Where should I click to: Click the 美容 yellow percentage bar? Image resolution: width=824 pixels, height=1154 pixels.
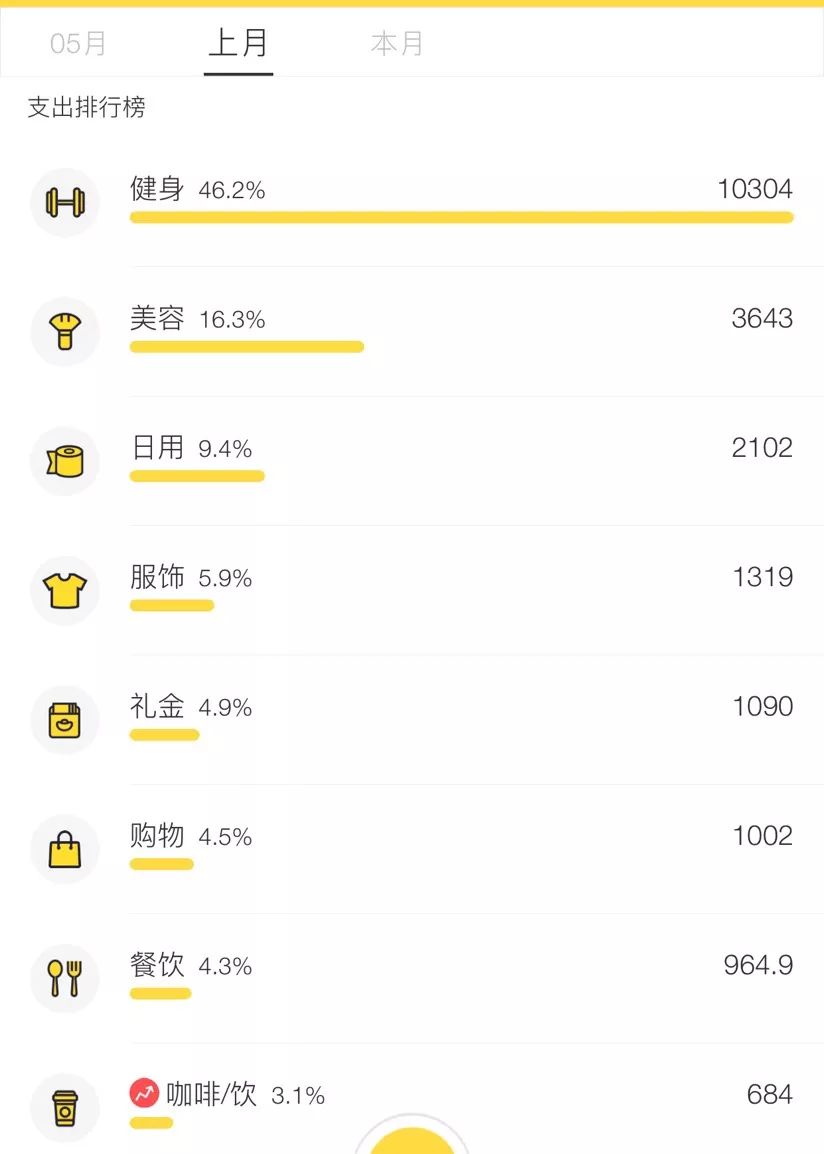coord(246,347)
